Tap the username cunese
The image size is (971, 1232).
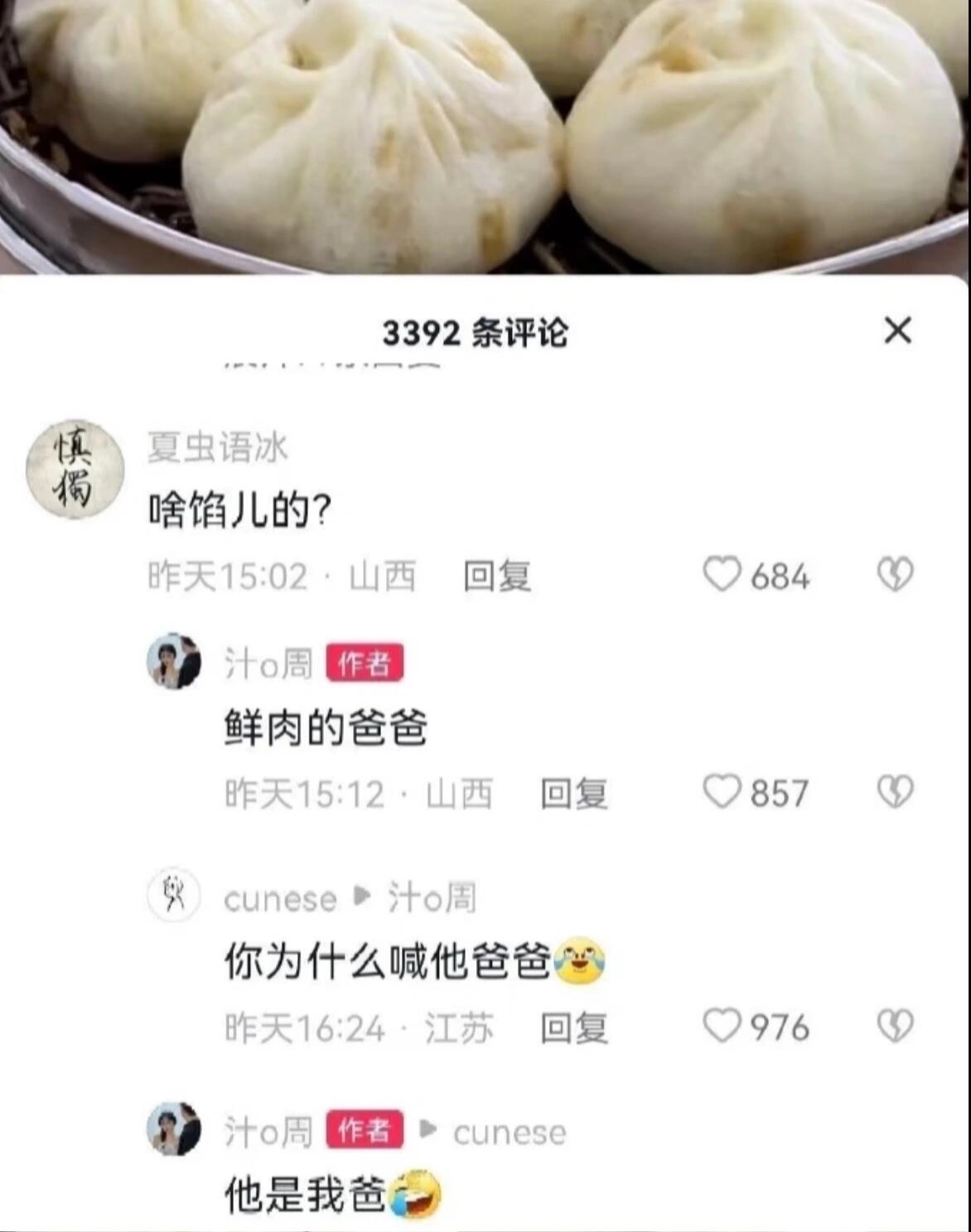tap(280, 901)
